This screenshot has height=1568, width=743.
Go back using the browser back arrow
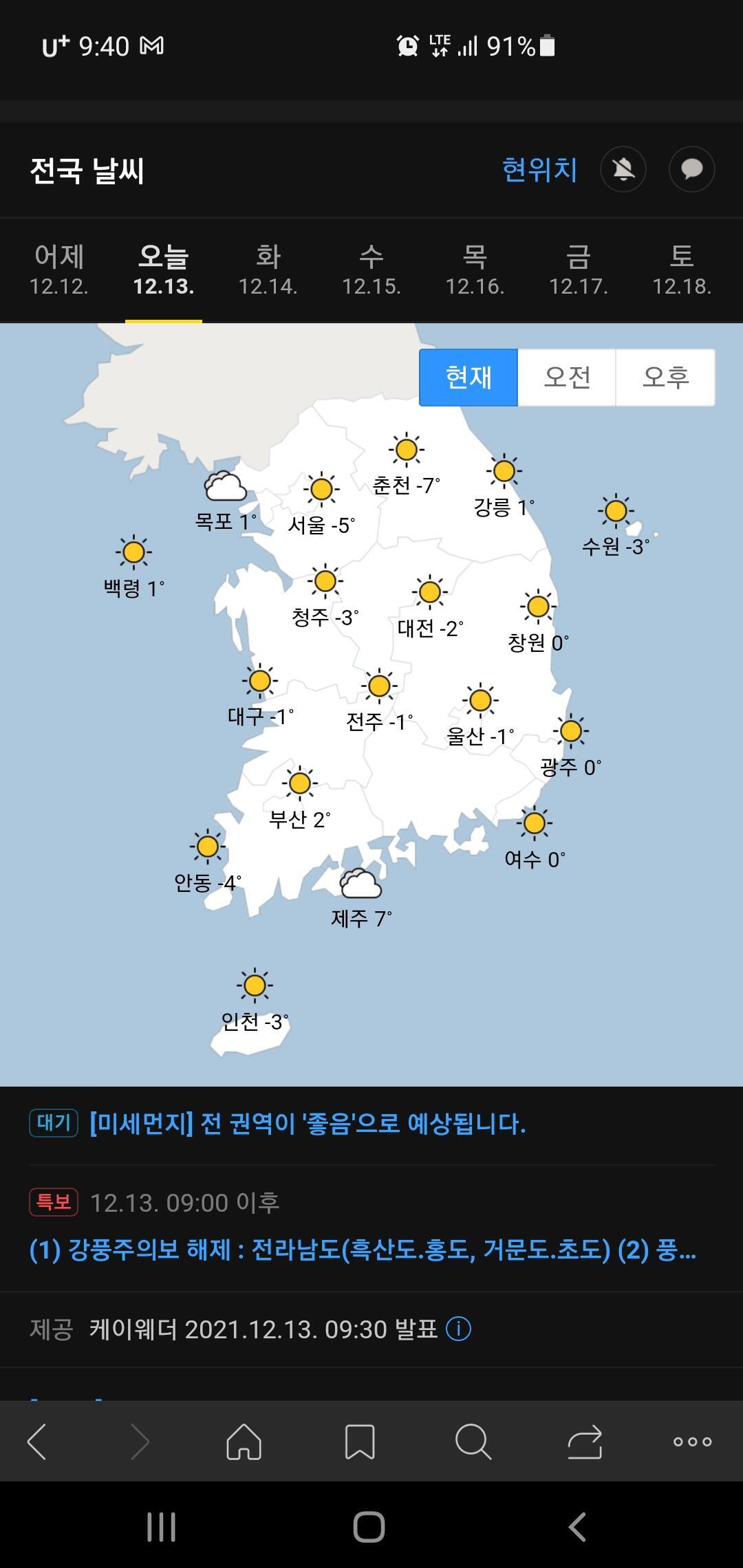(x=36, y=1441)
